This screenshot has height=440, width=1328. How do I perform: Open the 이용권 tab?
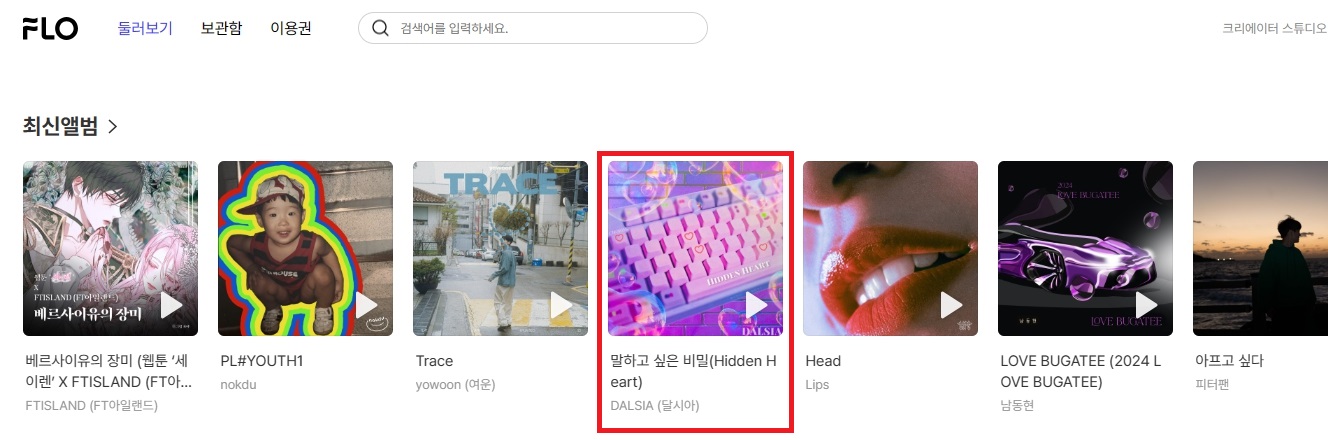tap(291, 28)
